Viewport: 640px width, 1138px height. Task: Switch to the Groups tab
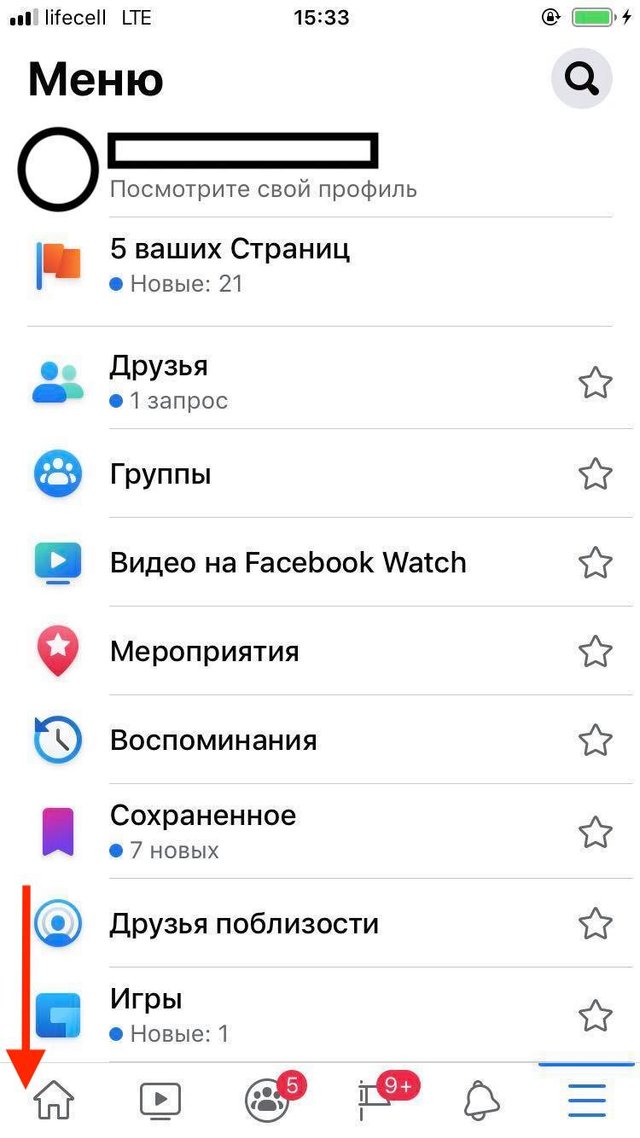point(267,1101)
